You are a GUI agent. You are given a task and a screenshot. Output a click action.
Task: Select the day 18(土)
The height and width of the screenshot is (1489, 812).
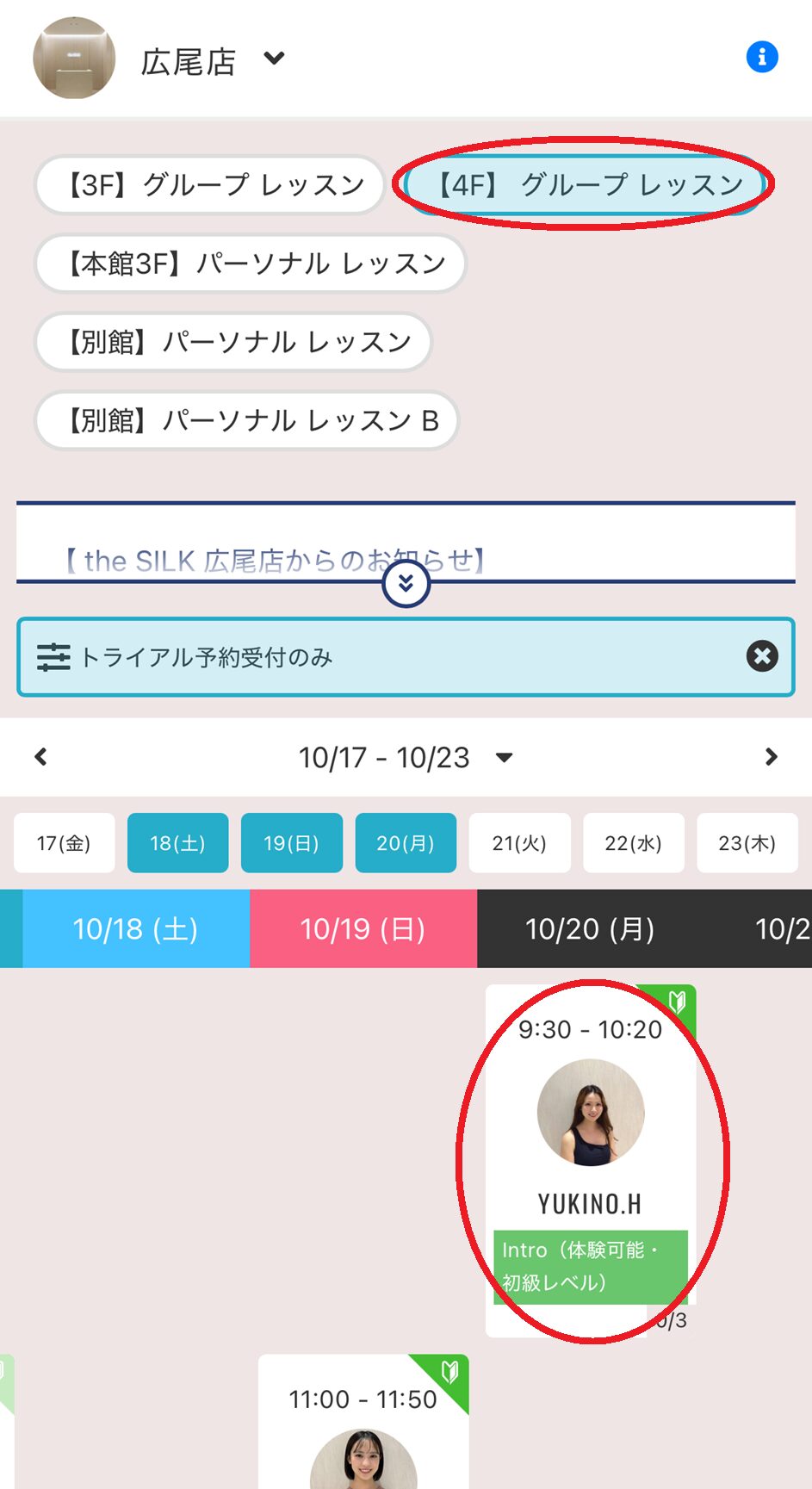point(177,843)
